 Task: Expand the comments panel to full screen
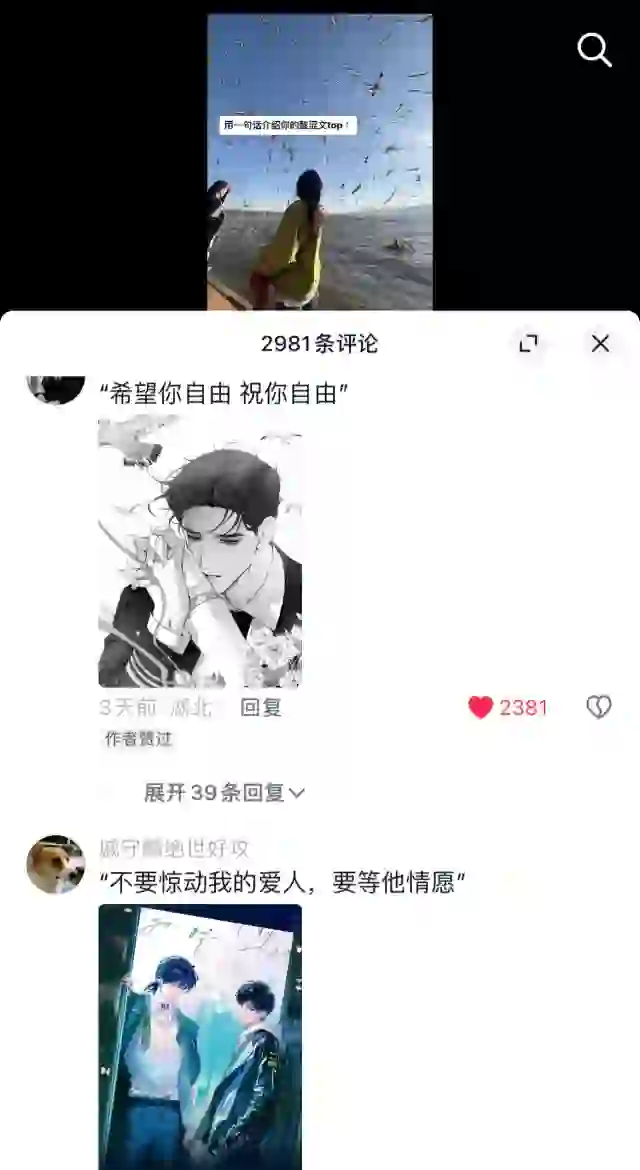[x=529, y=343]
